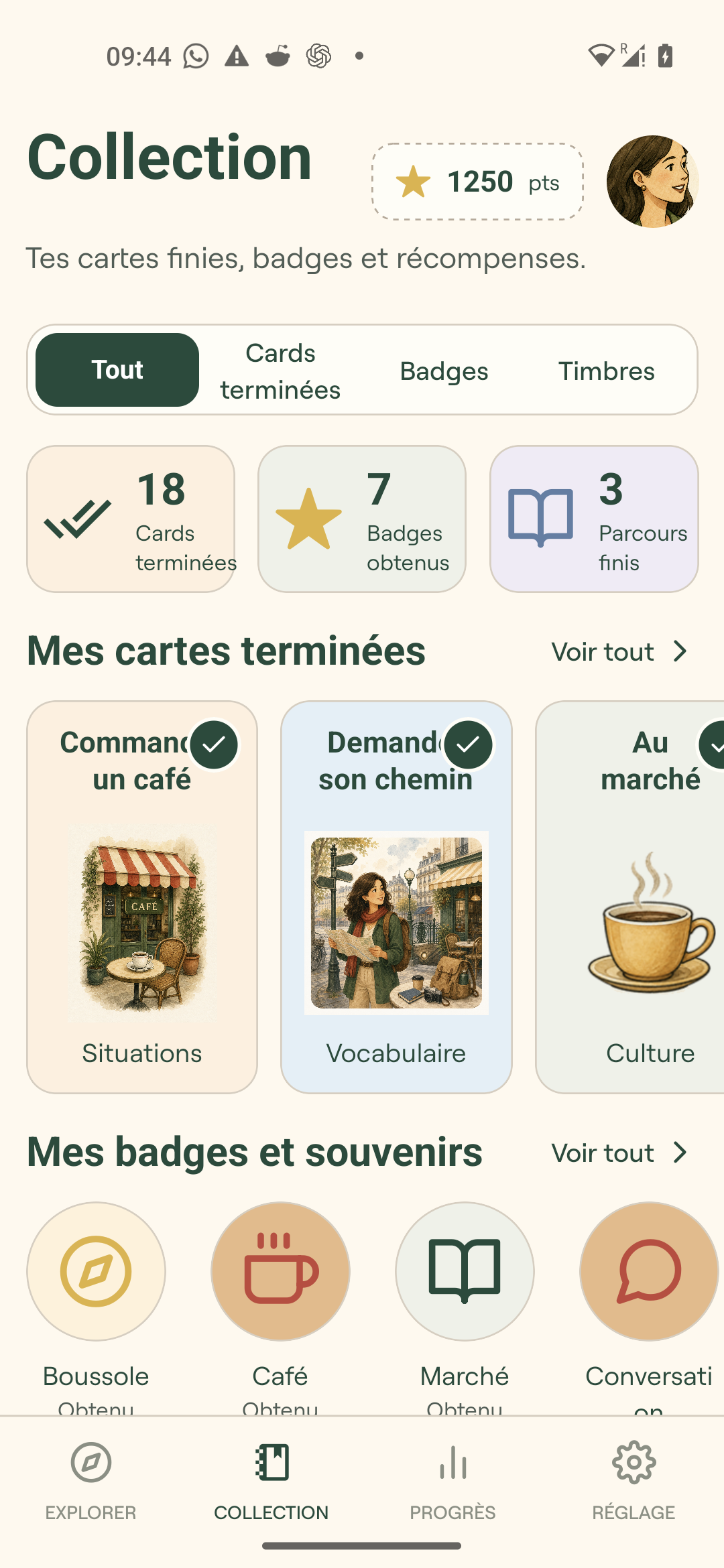View all of Mes badges et souvenirs
724x1568 pixels.
[621, 1153]
